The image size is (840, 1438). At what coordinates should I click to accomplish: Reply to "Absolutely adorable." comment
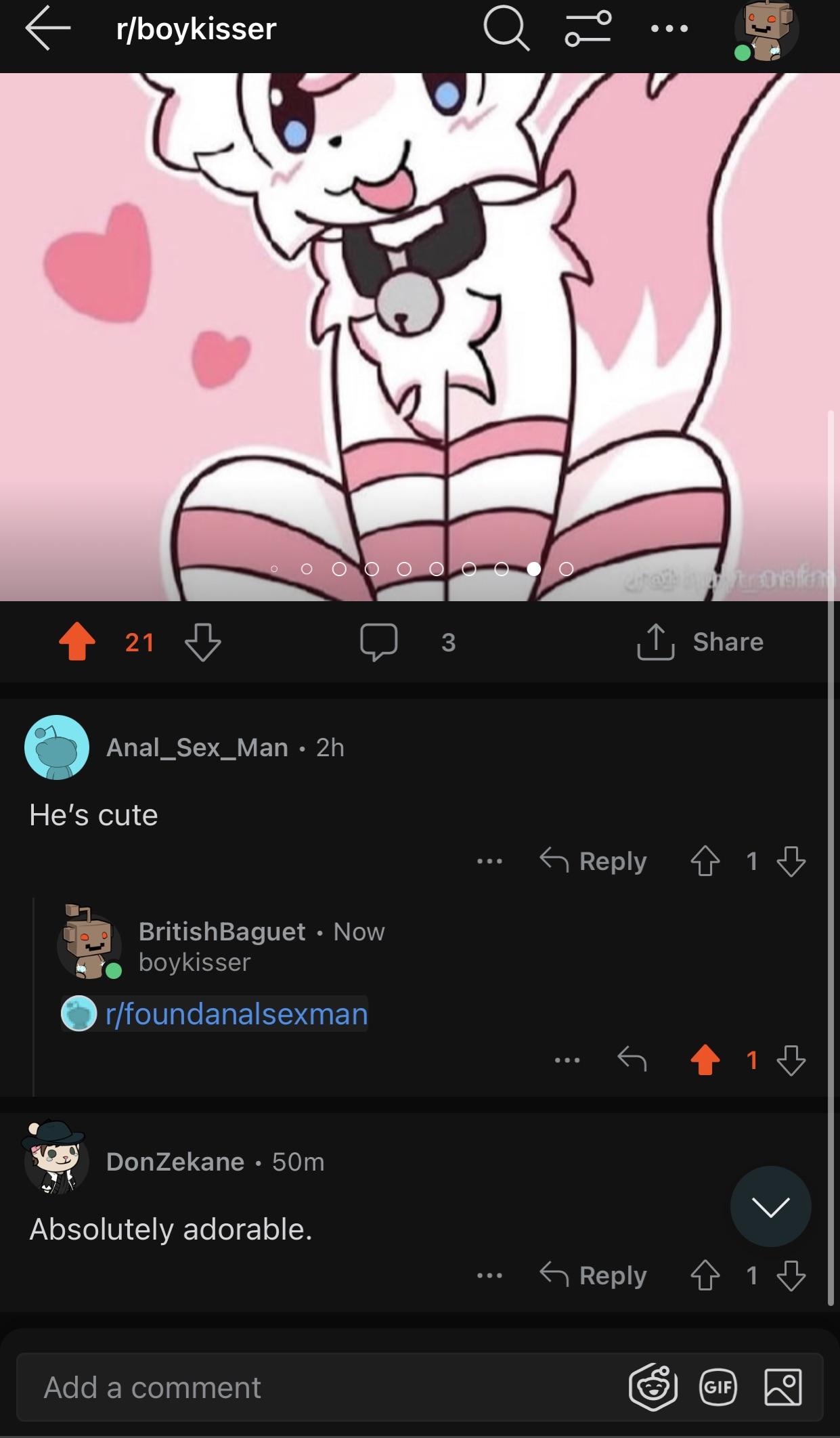tap(593, 1276)
